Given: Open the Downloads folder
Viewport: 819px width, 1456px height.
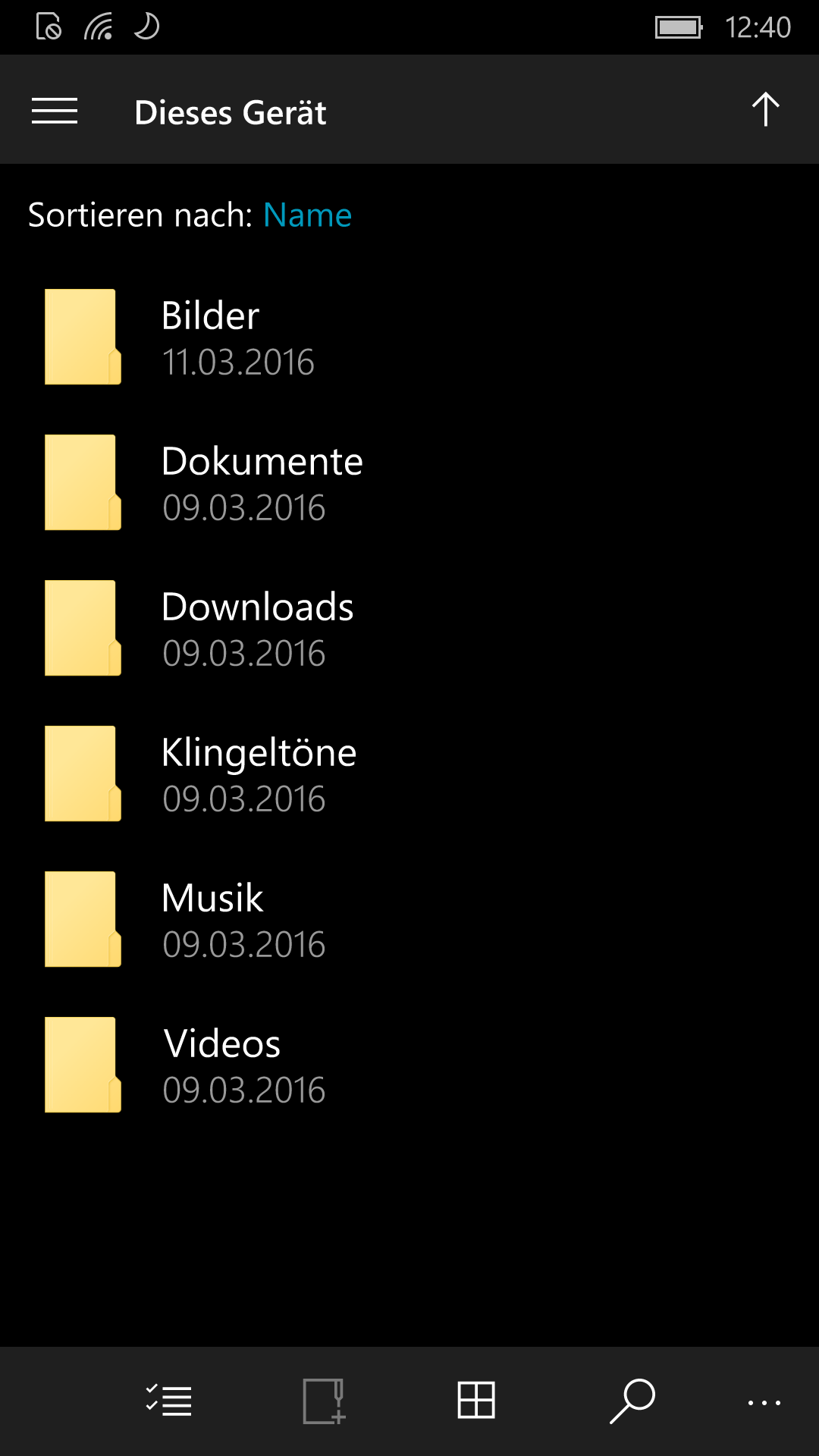Looking at the screenshot, I should tap(409, 628).
